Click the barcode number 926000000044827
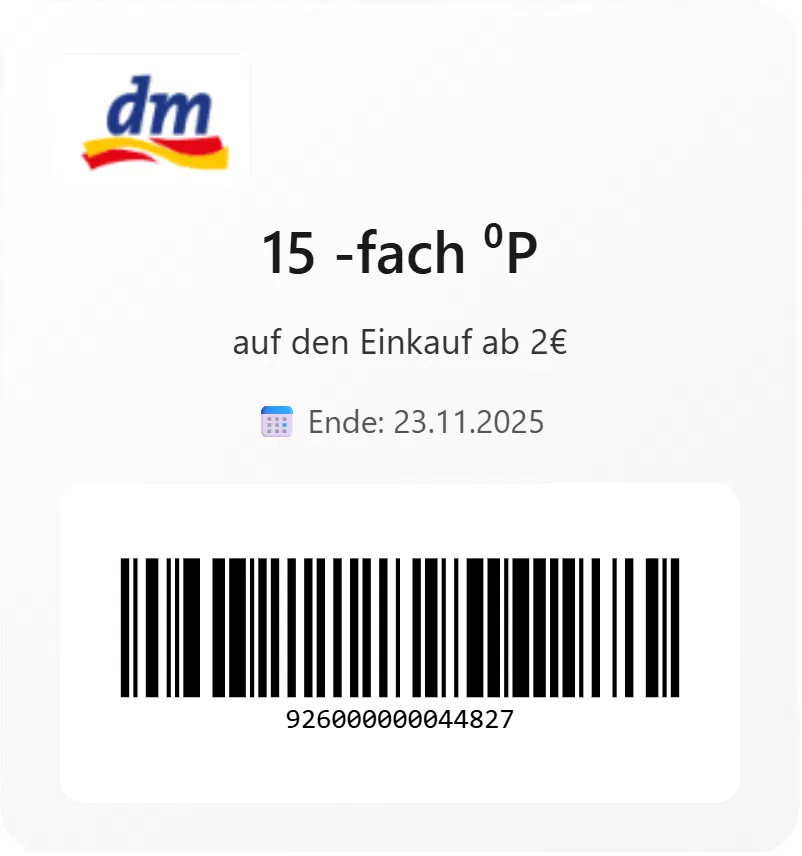 [400, 719]
